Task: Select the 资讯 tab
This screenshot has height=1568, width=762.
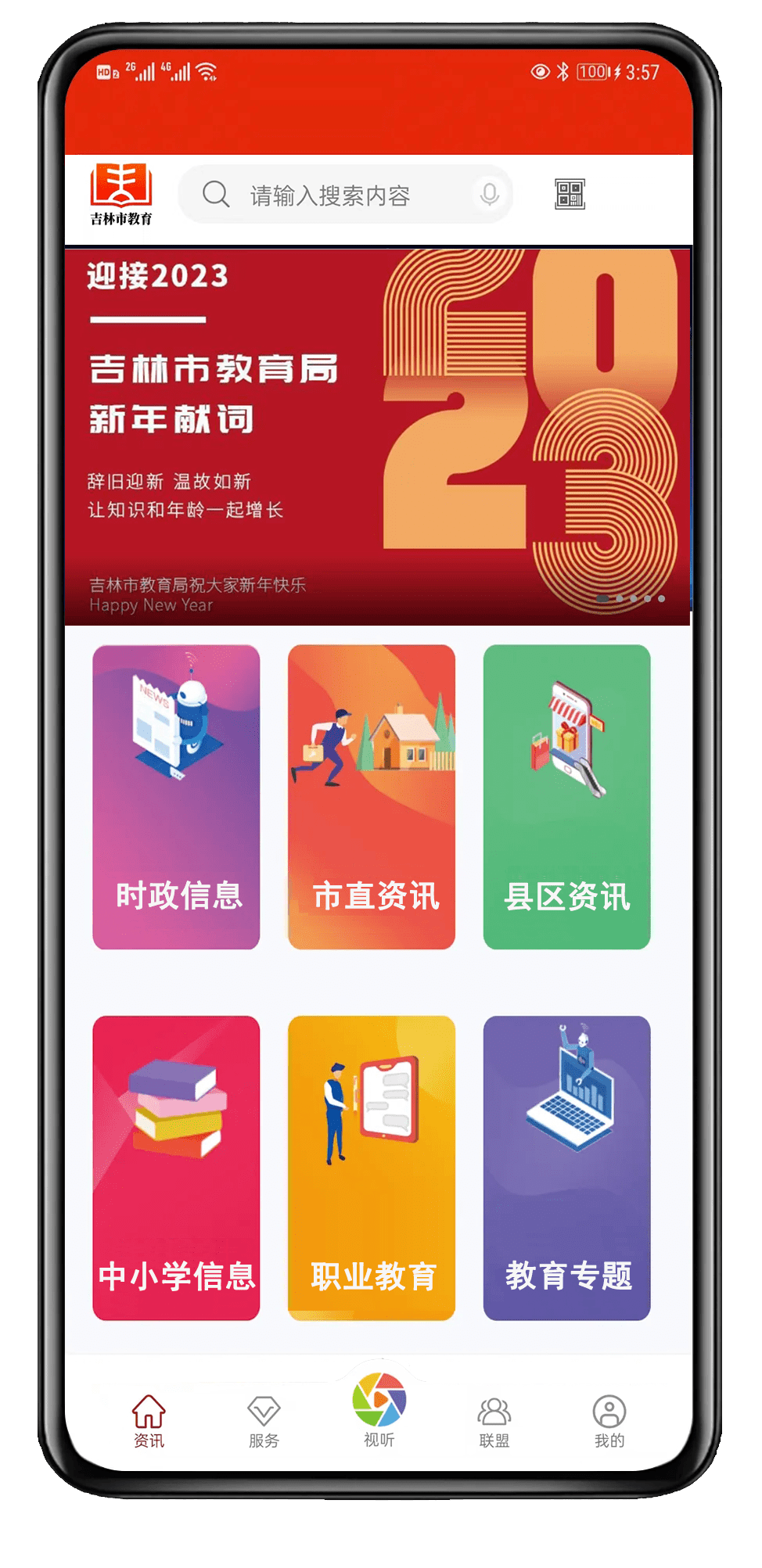Action: tap(149, 1420)
